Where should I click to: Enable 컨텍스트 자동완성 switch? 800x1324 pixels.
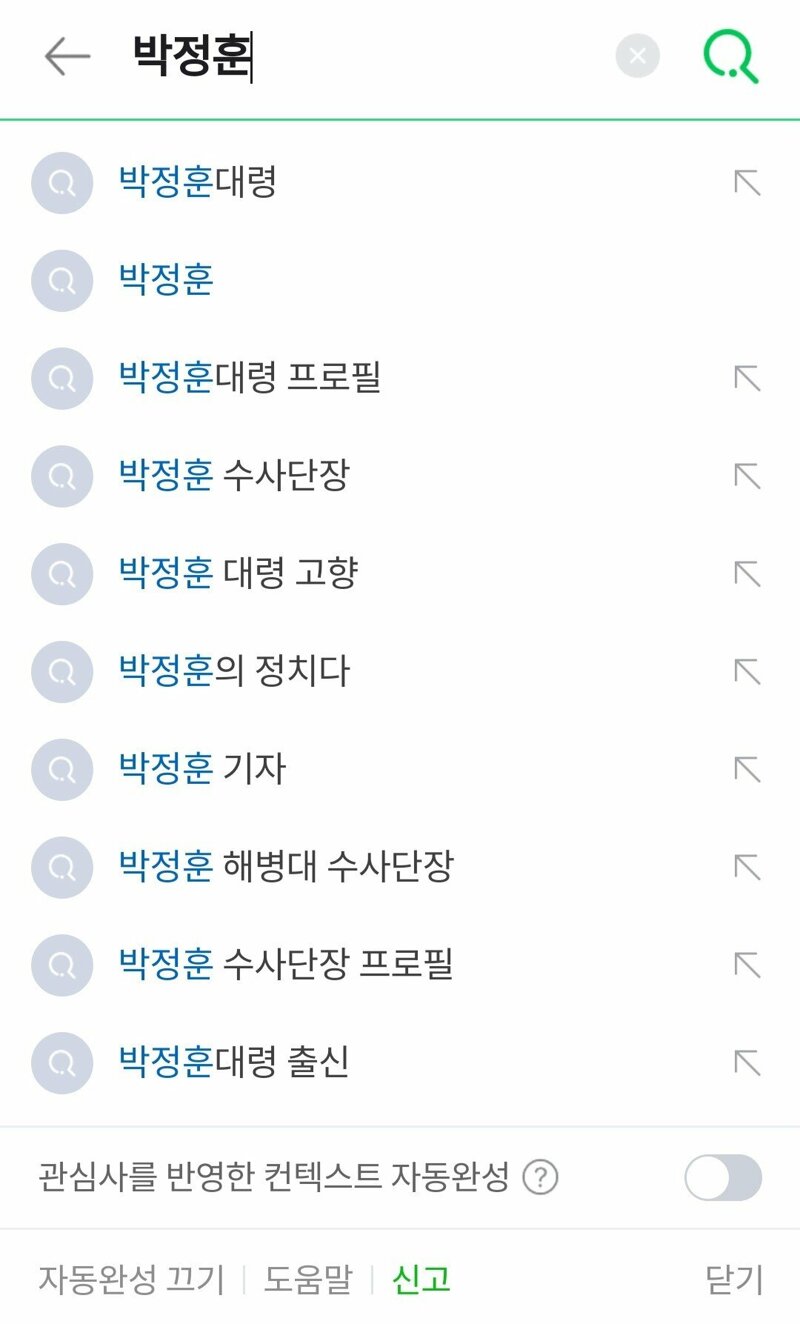[723, 1178]
